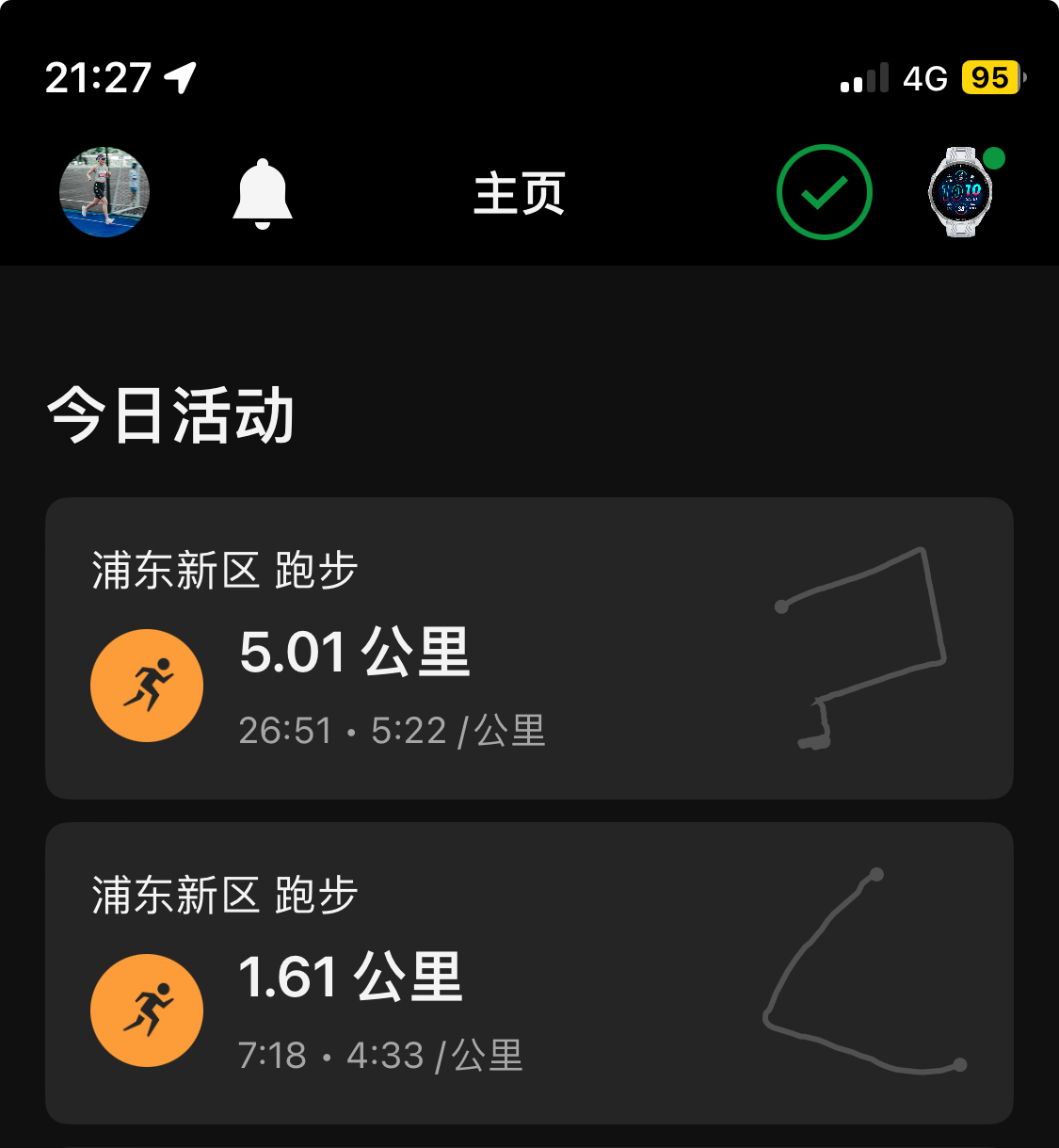This screenshot has height=1148, width=1059.
Task: Open the connected watch device icon
Action: click(958, 192)
